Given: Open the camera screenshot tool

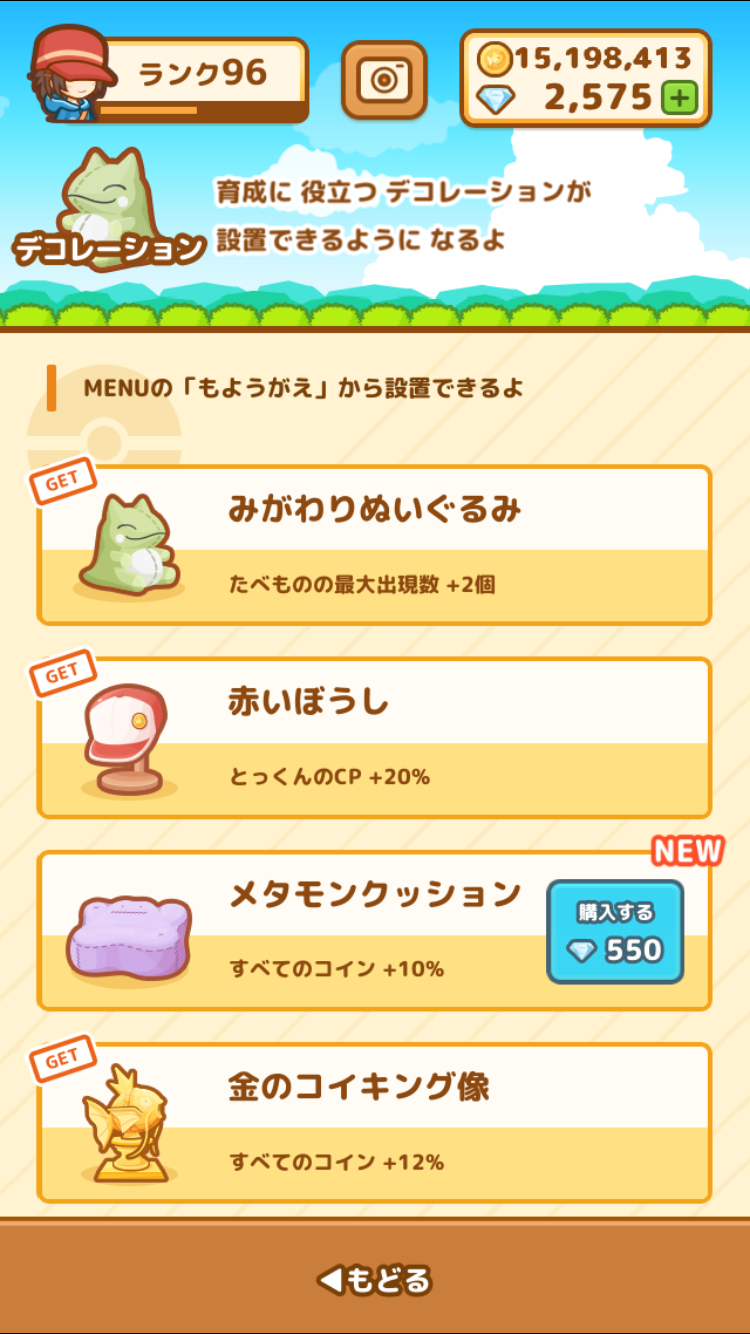Looking at the screenshot, I should click(384, 80).
